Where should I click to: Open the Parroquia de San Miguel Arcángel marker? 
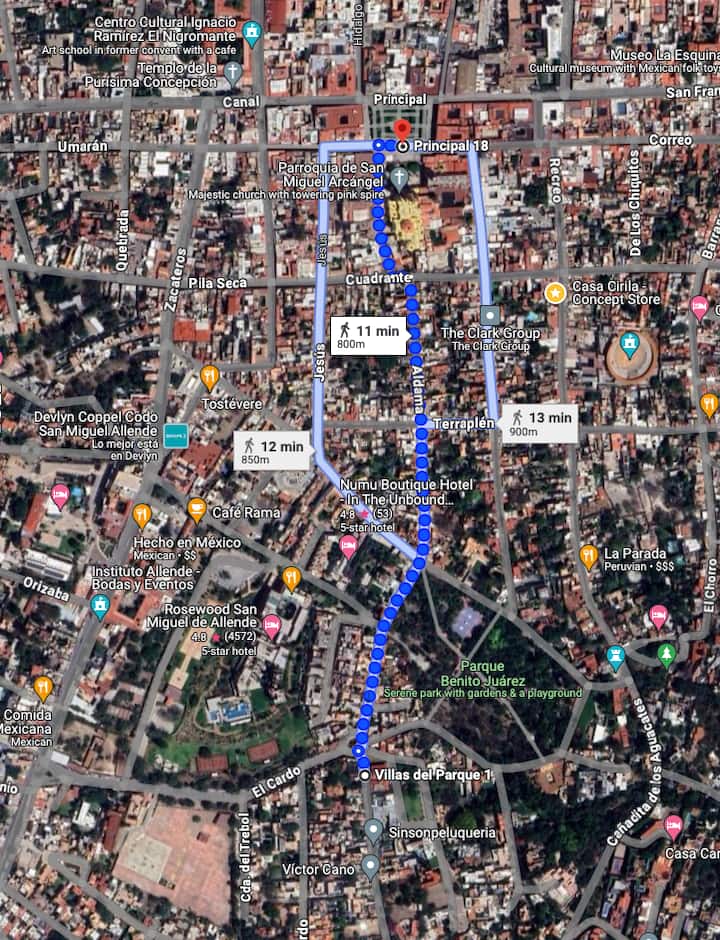coord(399,180)
